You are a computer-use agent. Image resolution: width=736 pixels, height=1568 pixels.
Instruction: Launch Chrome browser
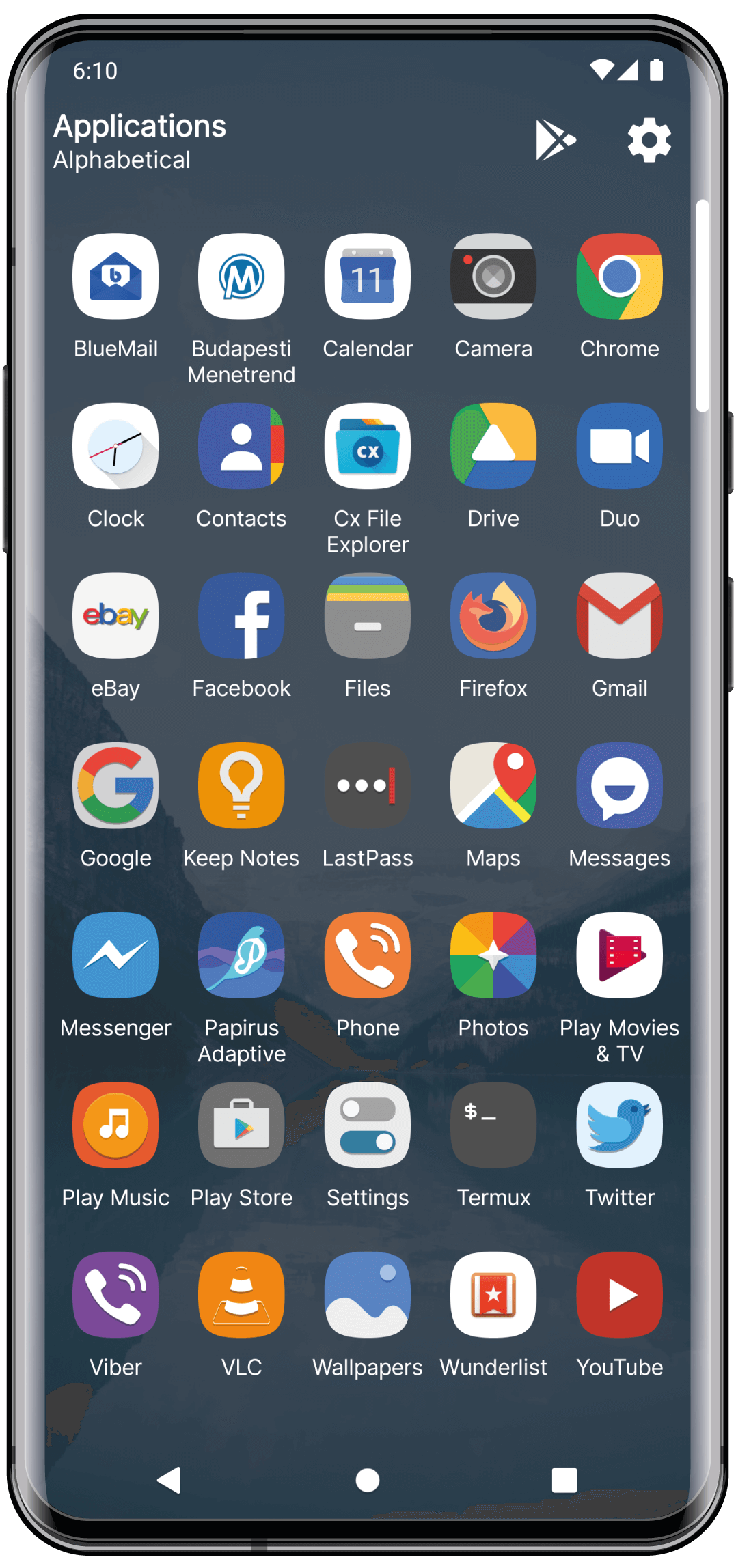[619, 277]
